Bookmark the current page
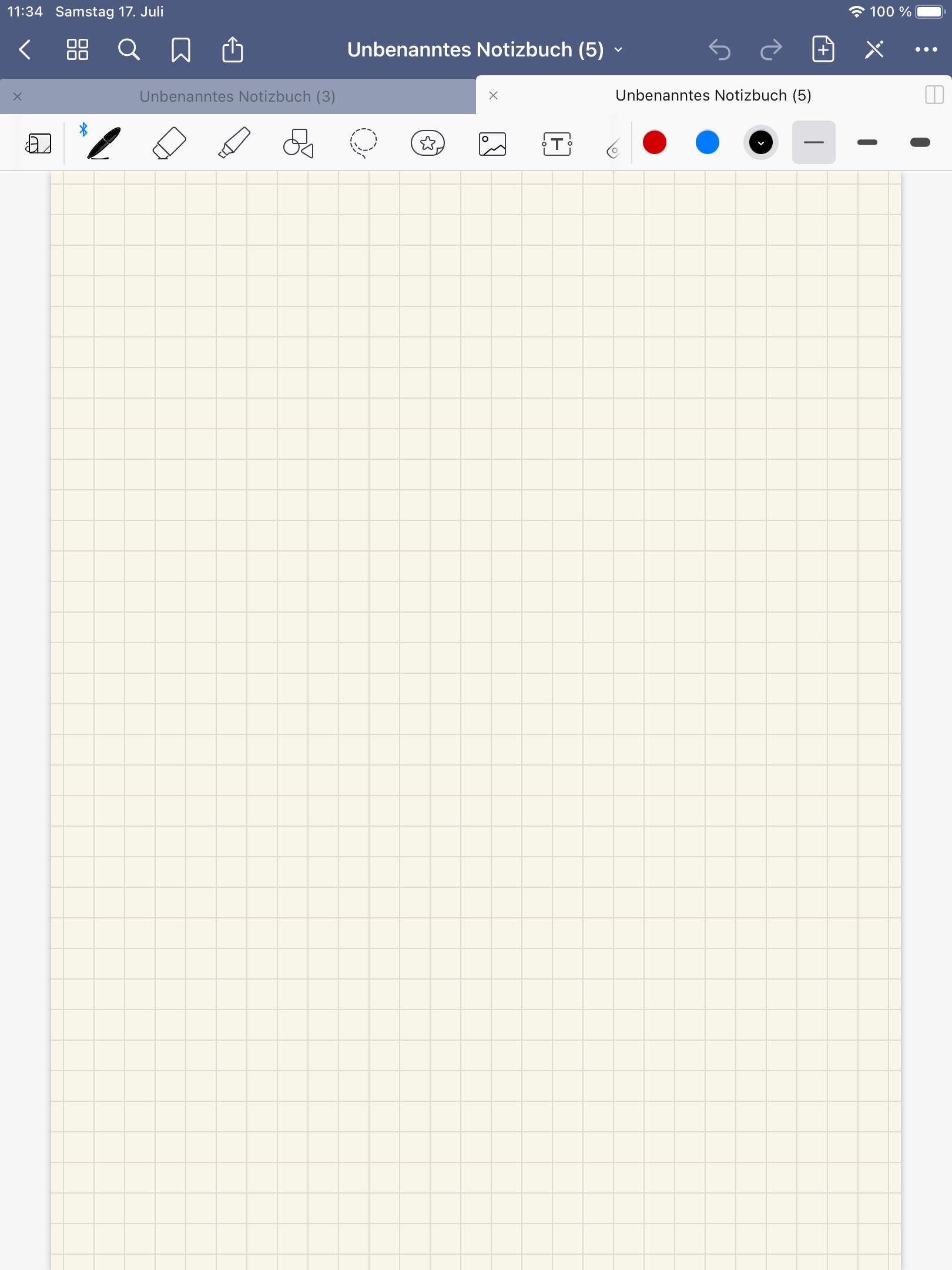The image size is (952, 1270). (x=180, y=50)
